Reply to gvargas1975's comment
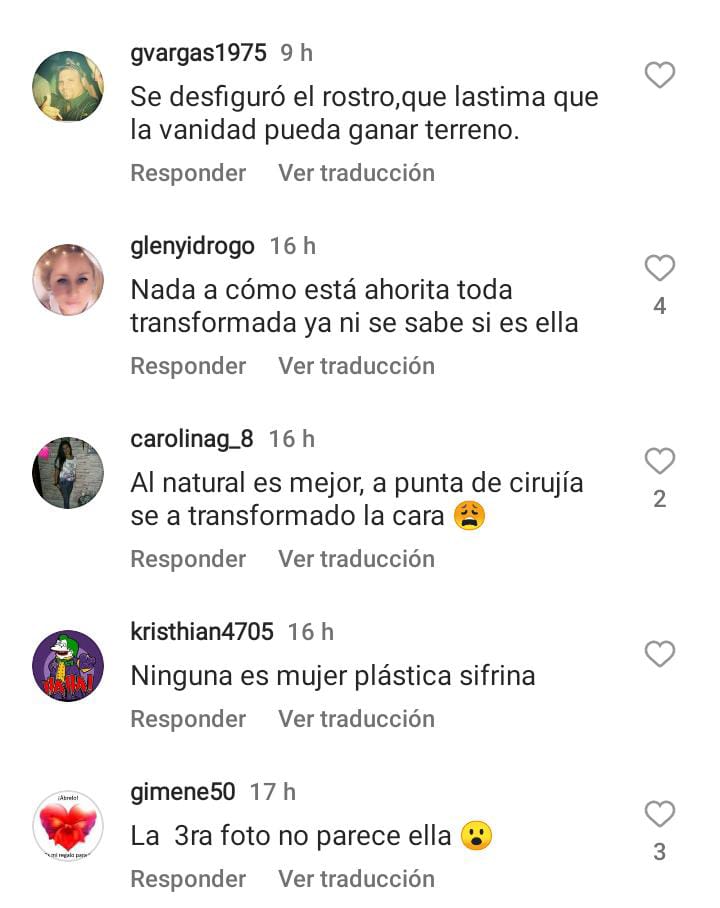720x908 pixels. tap(188, 173)
